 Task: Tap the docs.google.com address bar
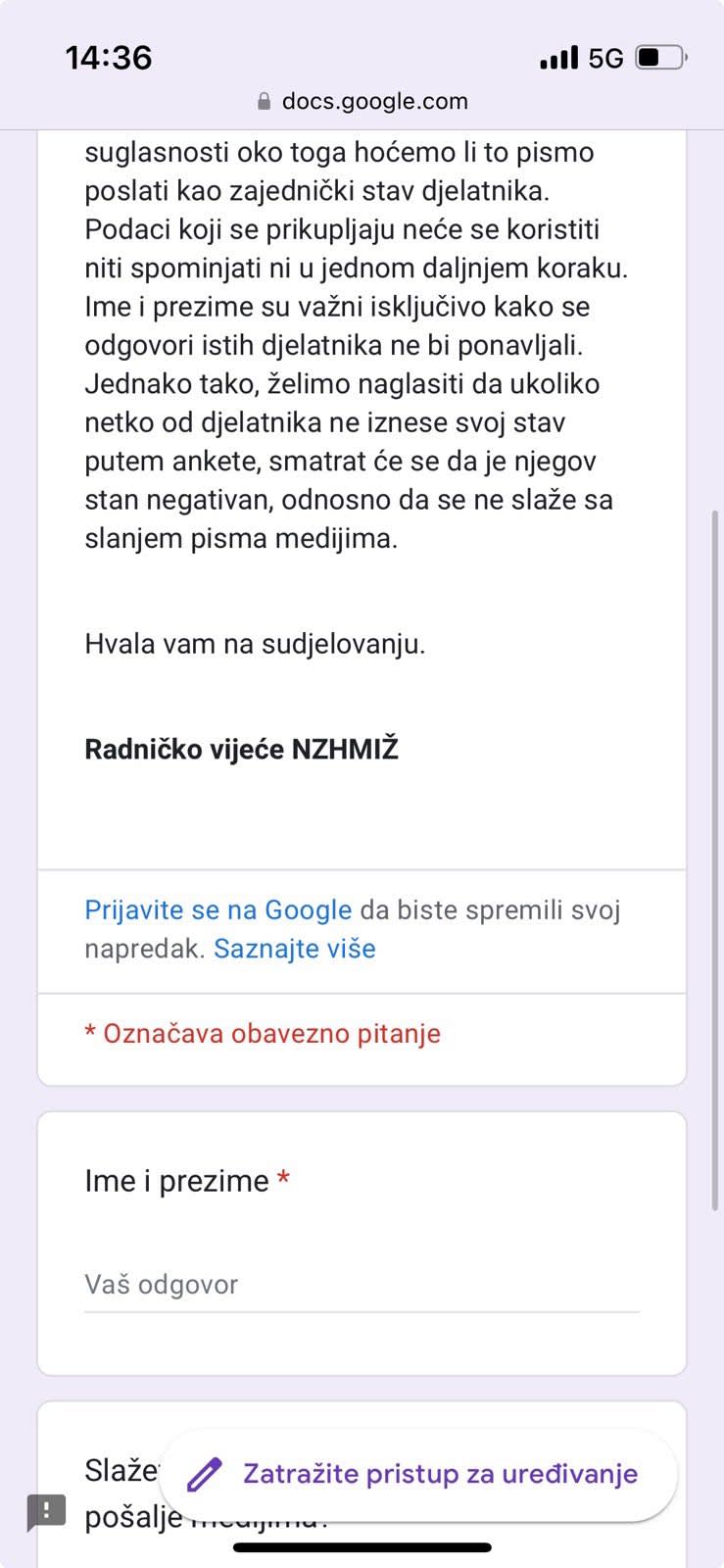pyautogui.click(x=362, y=101)
